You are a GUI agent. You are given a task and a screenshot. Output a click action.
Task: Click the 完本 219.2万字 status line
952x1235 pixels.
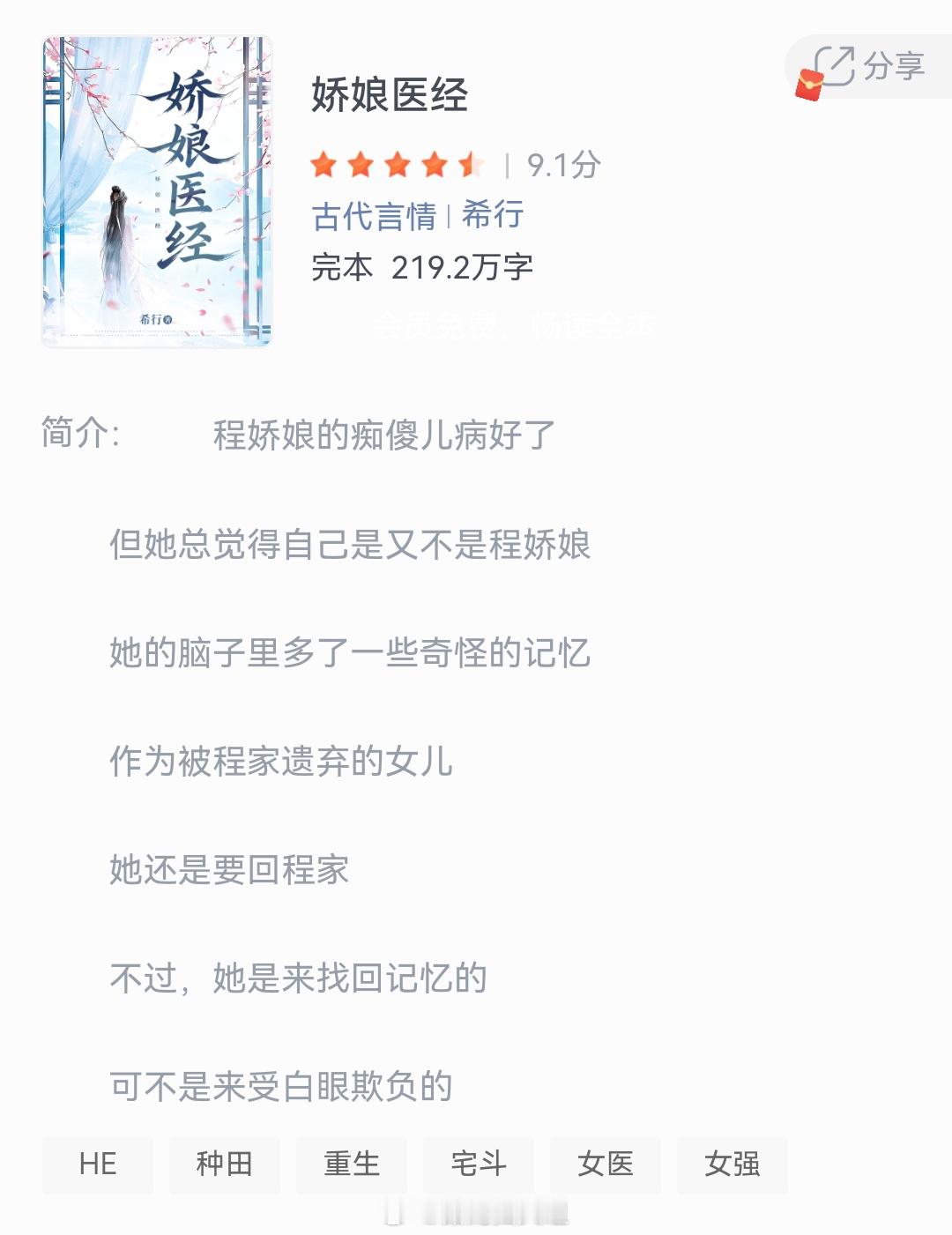point(425,266)
